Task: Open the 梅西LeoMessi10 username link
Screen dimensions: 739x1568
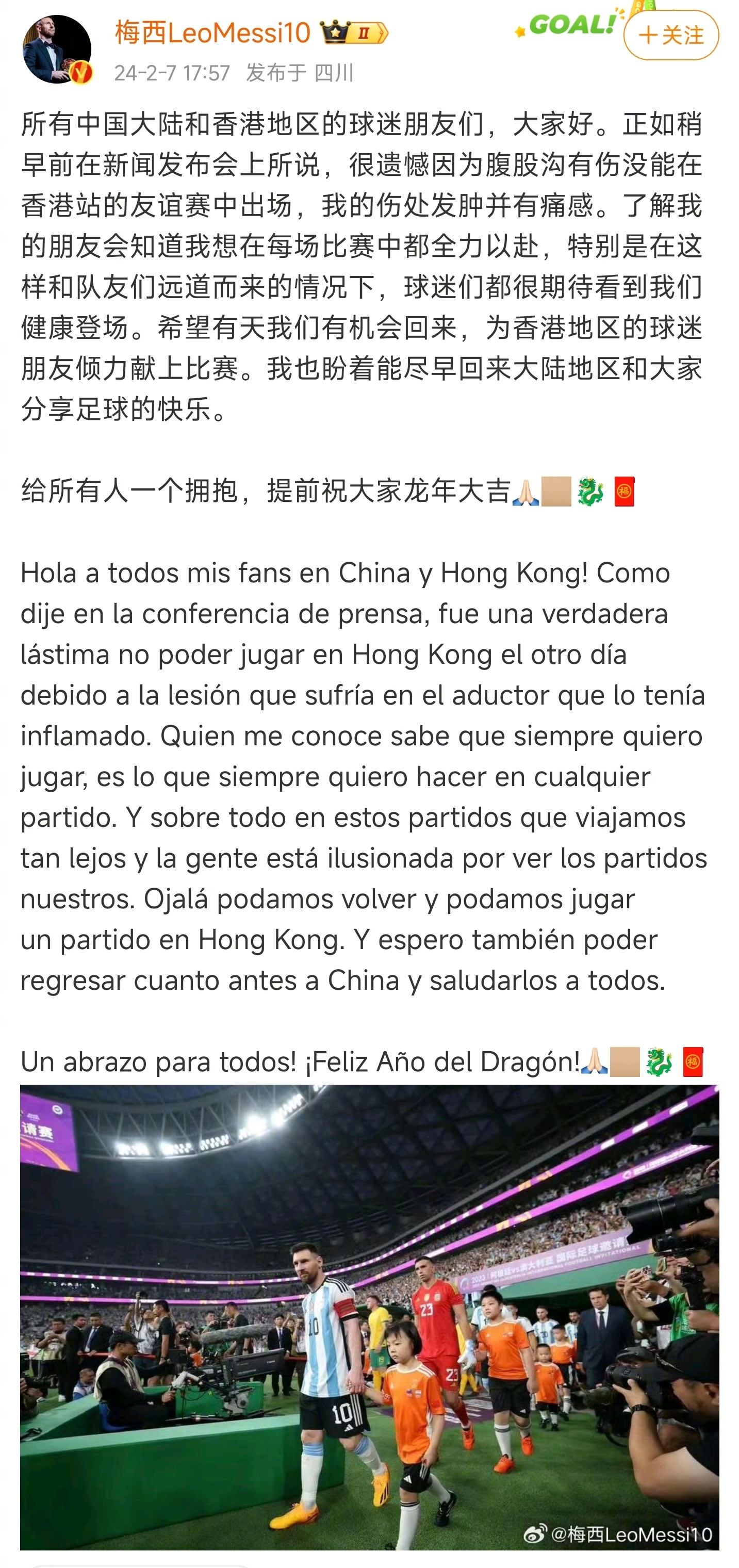Action: coord(212,33)
